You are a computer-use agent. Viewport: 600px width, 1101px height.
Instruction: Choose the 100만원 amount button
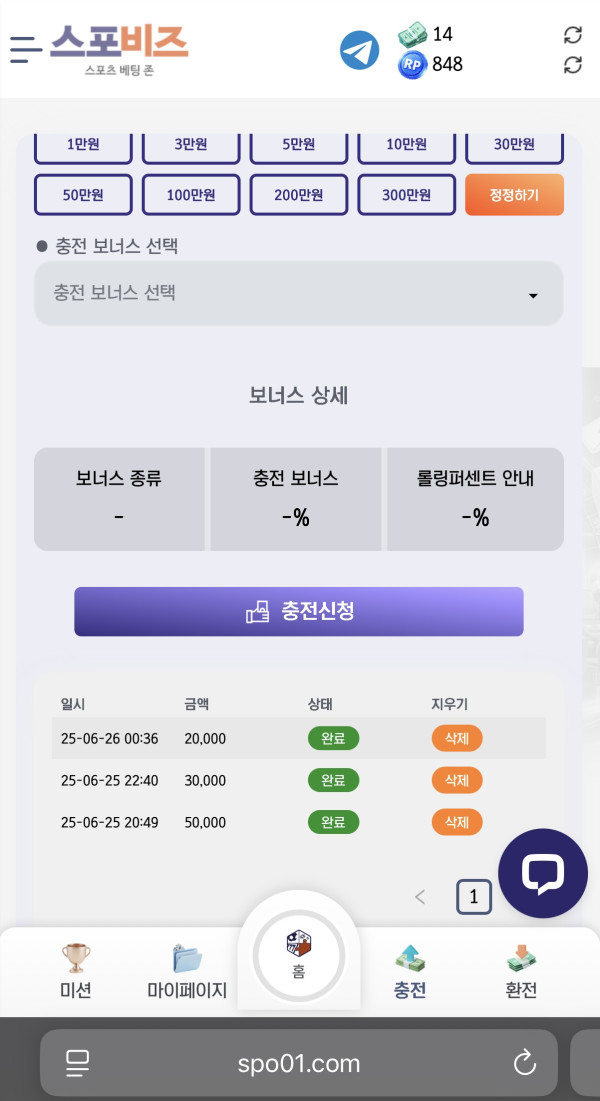[191, 195]
